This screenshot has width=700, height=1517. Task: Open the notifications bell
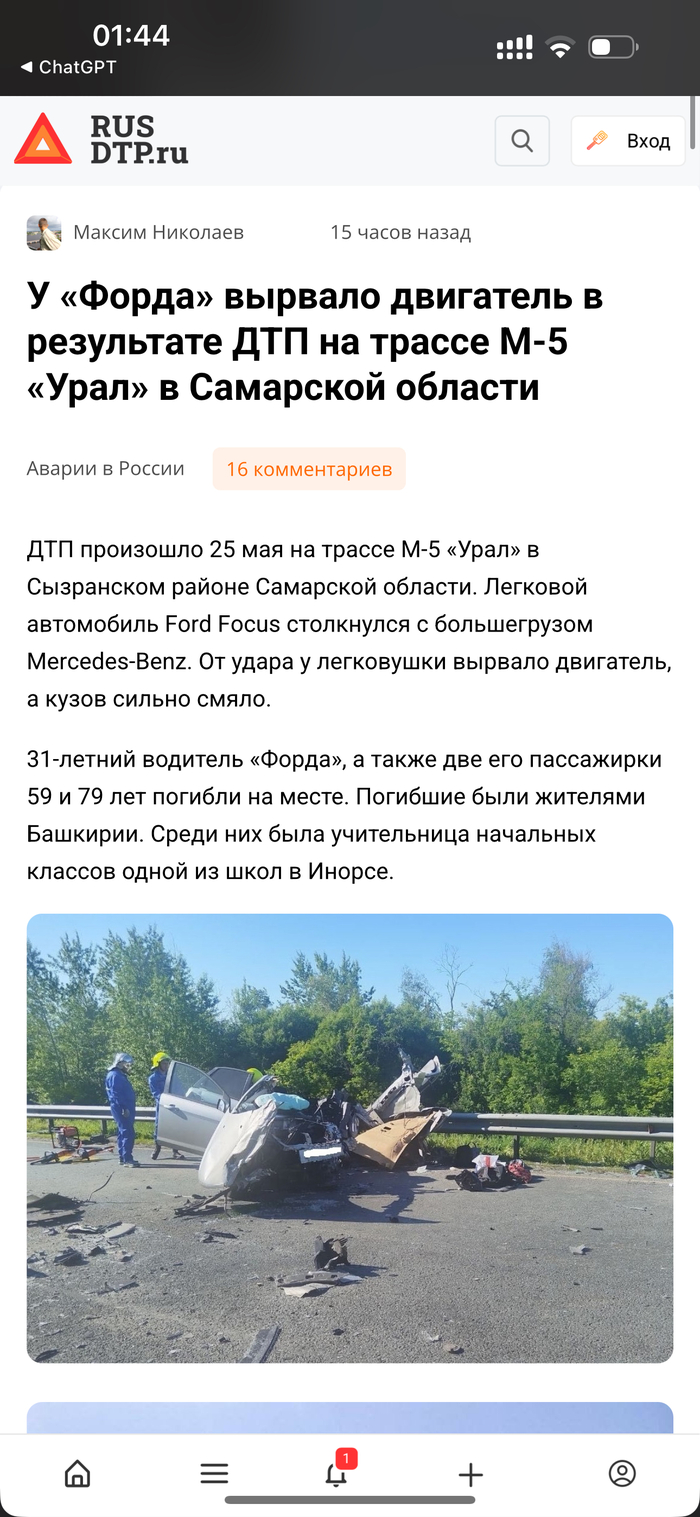point(337,1473)
